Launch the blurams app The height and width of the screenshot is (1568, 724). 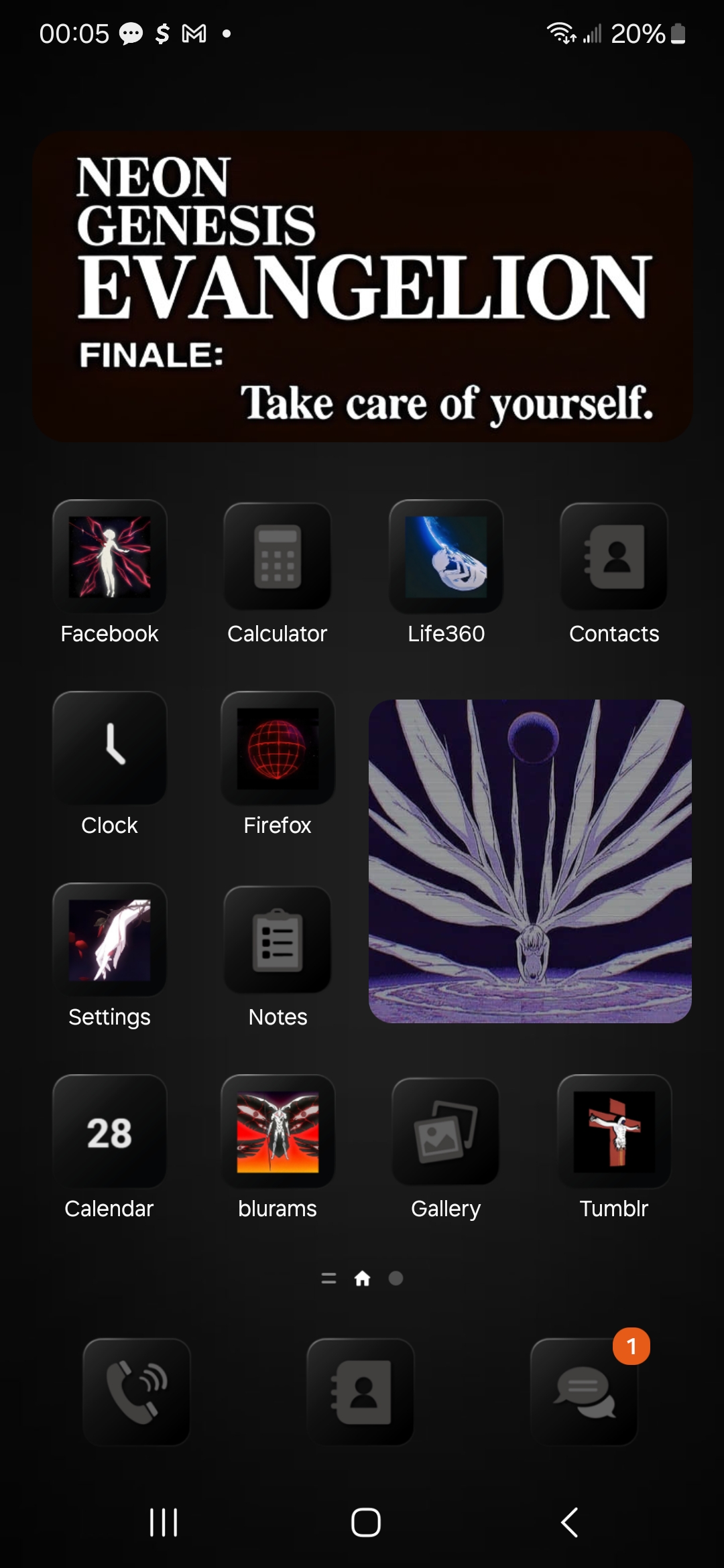(x=278, y=1132)
